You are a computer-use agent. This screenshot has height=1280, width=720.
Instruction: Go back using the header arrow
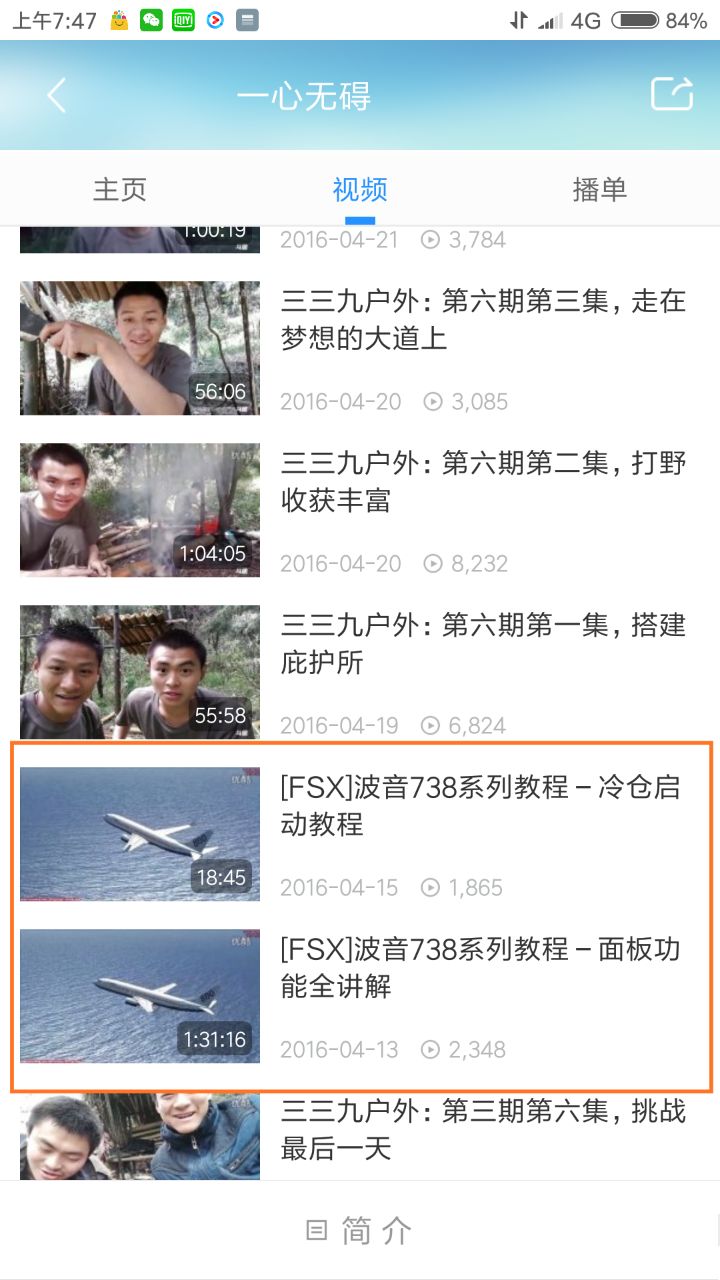click(57, 95)
